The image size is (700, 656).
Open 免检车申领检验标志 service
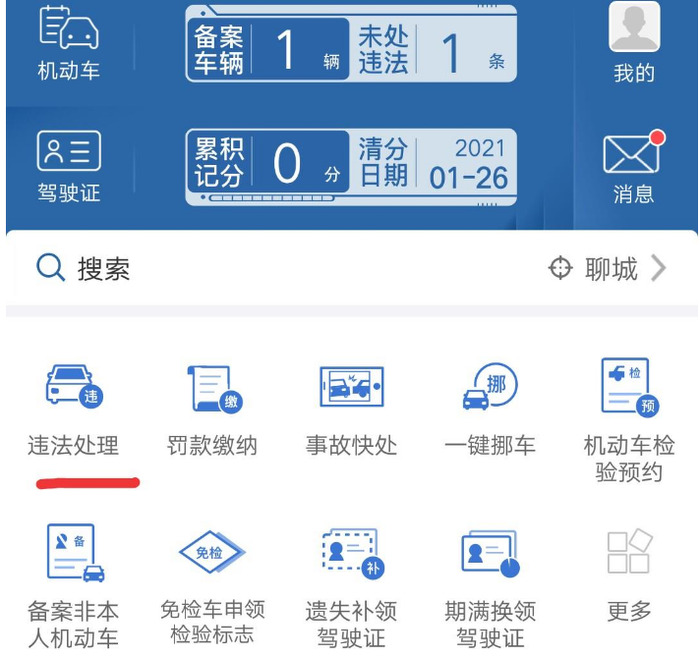pyautogui.click(x=212, y=580)
